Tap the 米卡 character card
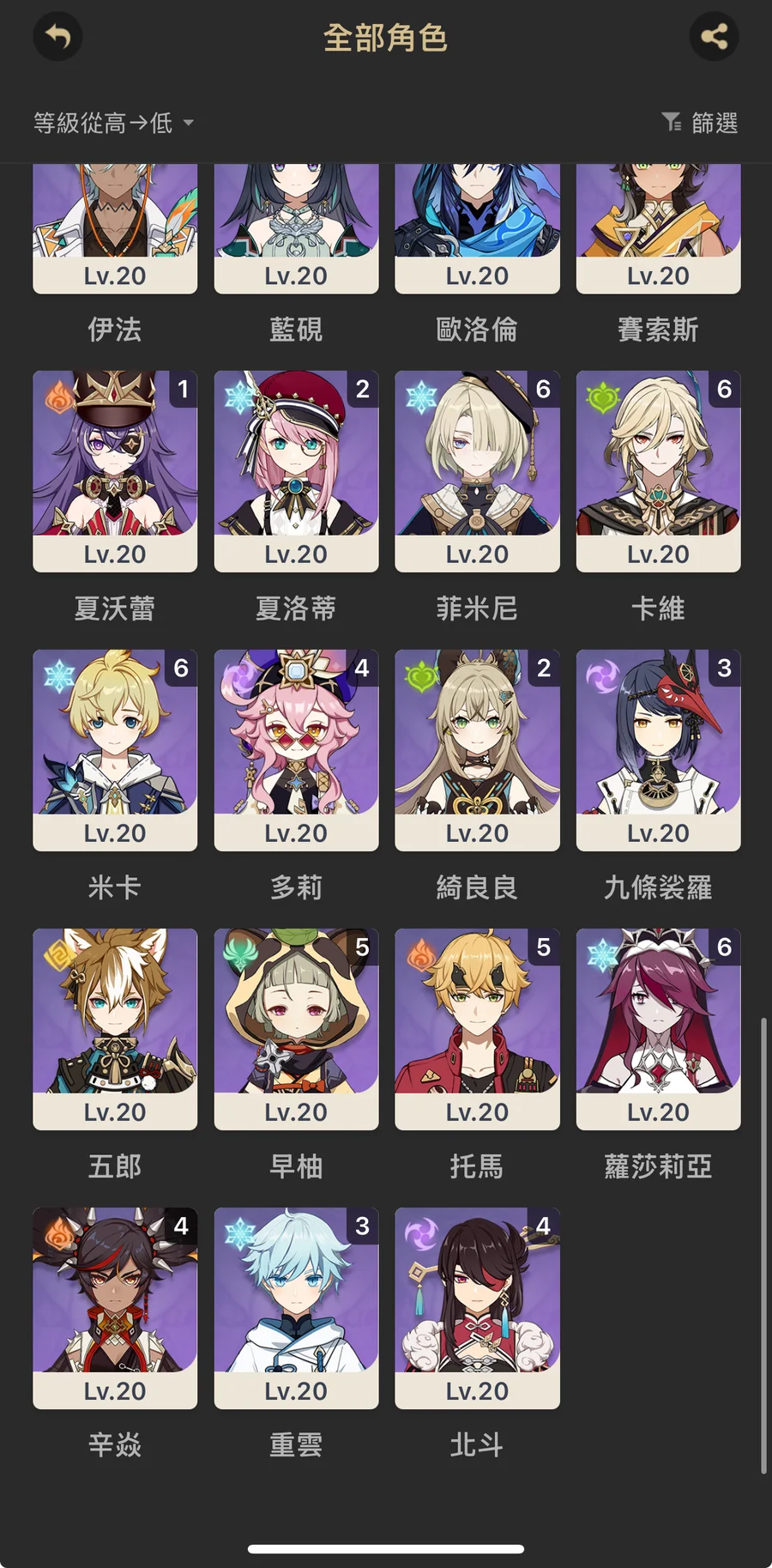This screenshot has height=1568, width=772. click(x=115, y=749)
